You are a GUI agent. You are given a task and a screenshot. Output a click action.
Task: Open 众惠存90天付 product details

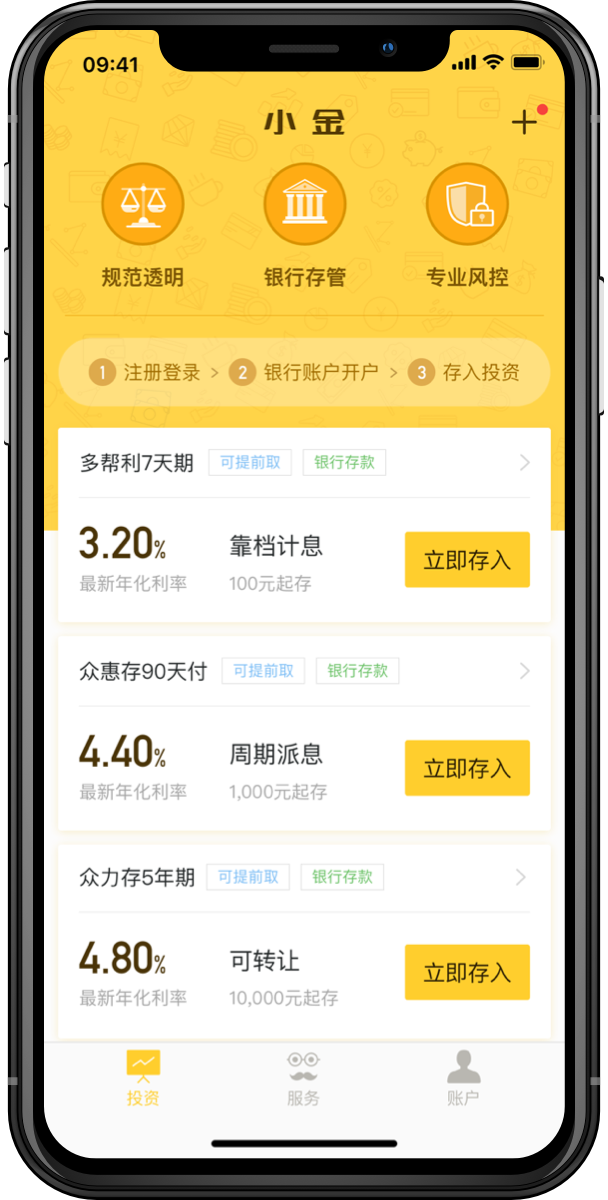(x=525, y=671)
